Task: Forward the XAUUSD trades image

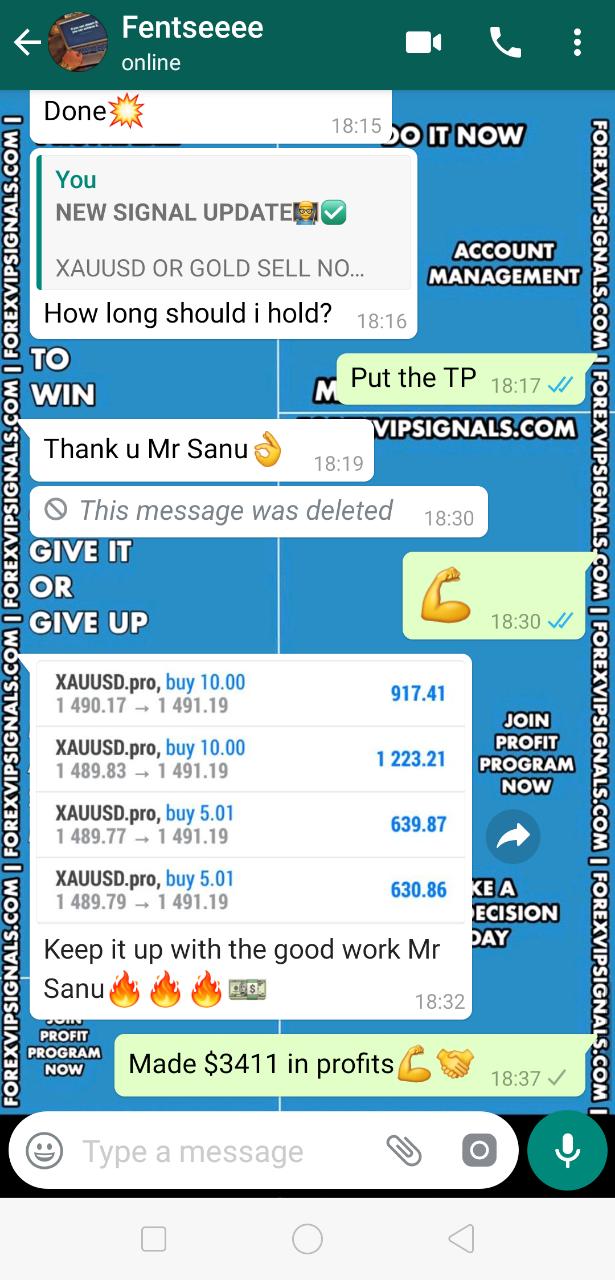Action: [x=513, y=837]
